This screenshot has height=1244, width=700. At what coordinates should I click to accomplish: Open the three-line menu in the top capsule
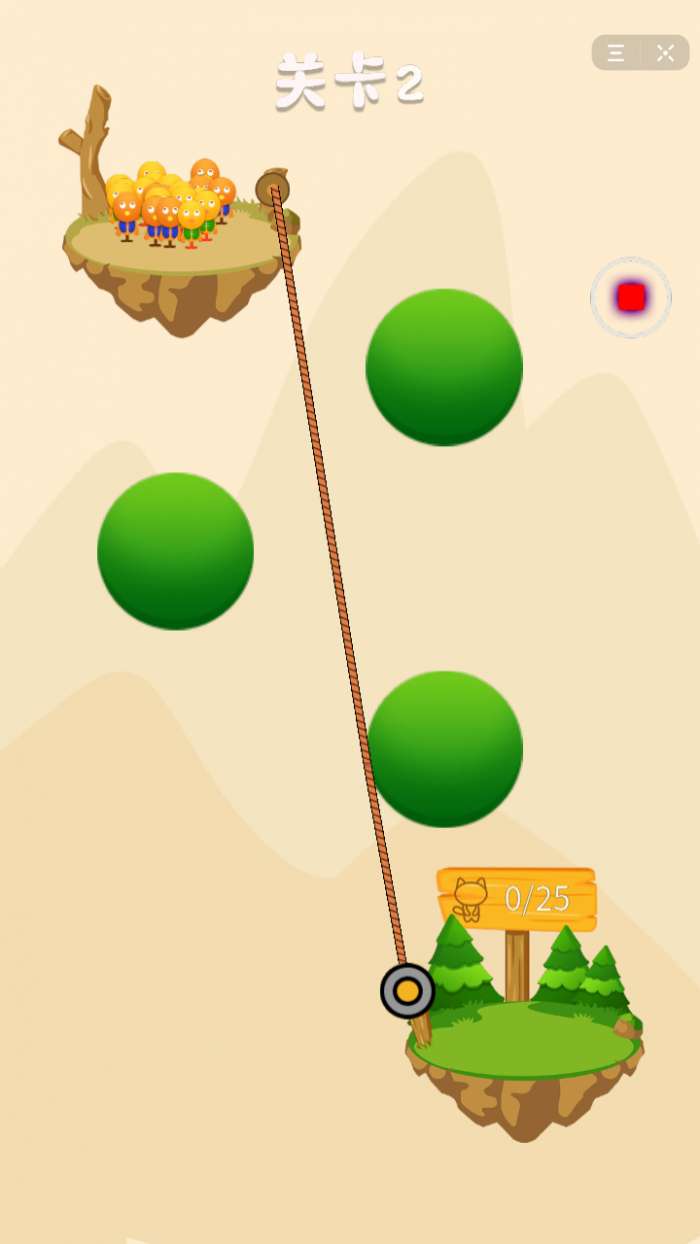pos(616,53)
